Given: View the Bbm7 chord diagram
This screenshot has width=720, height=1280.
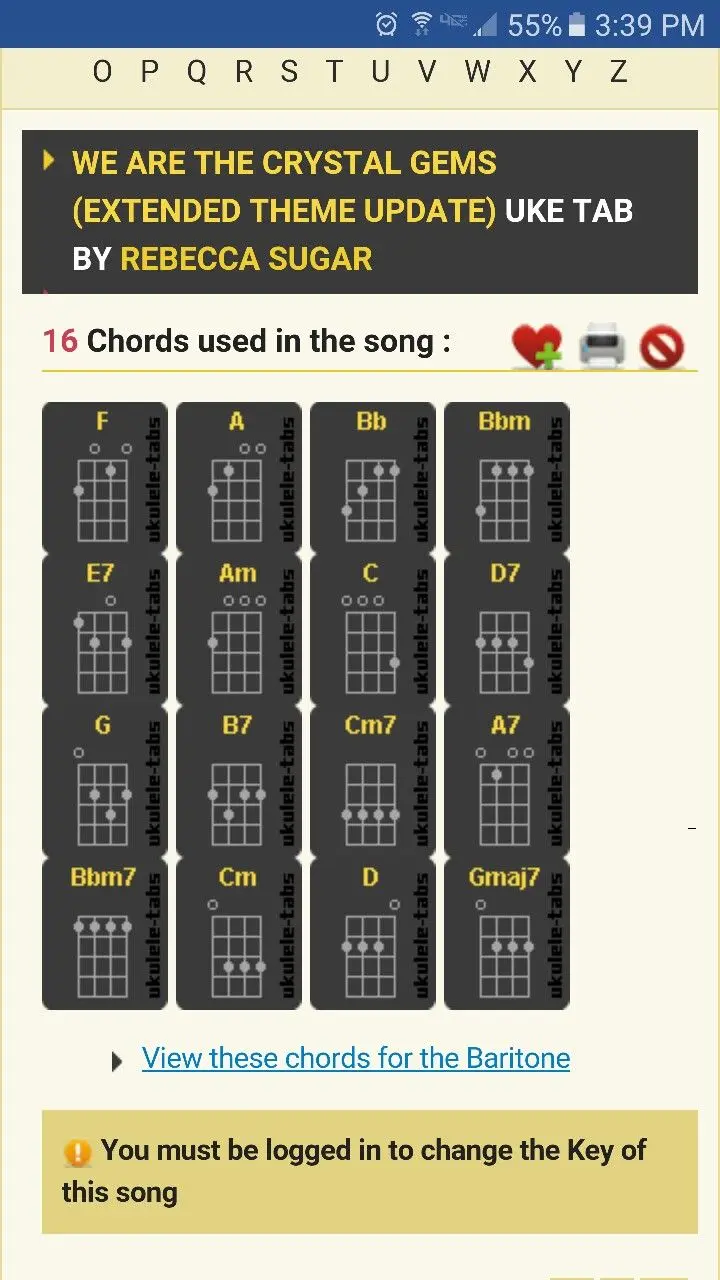Looking at the screenshot, I should (x=103, y=933).
